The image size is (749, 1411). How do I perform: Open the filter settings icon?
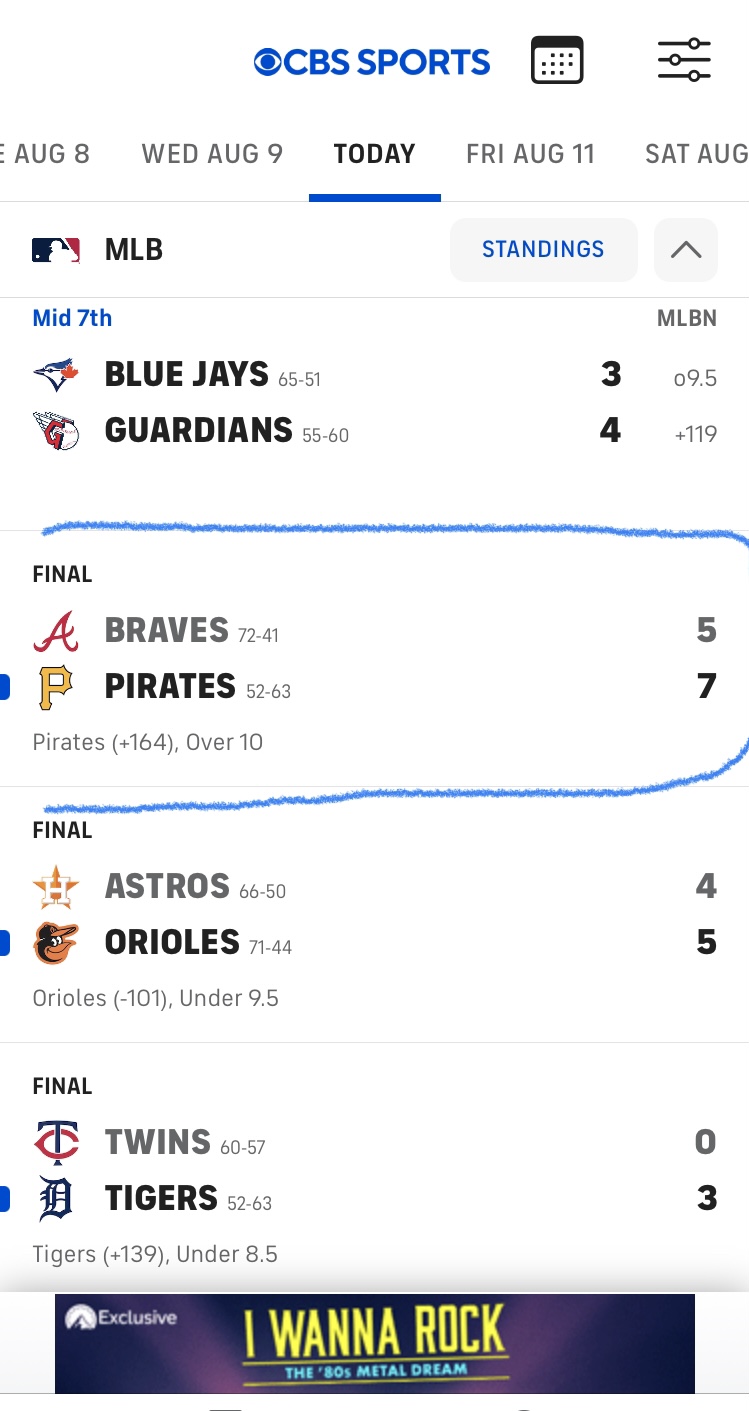click(684, 62)
